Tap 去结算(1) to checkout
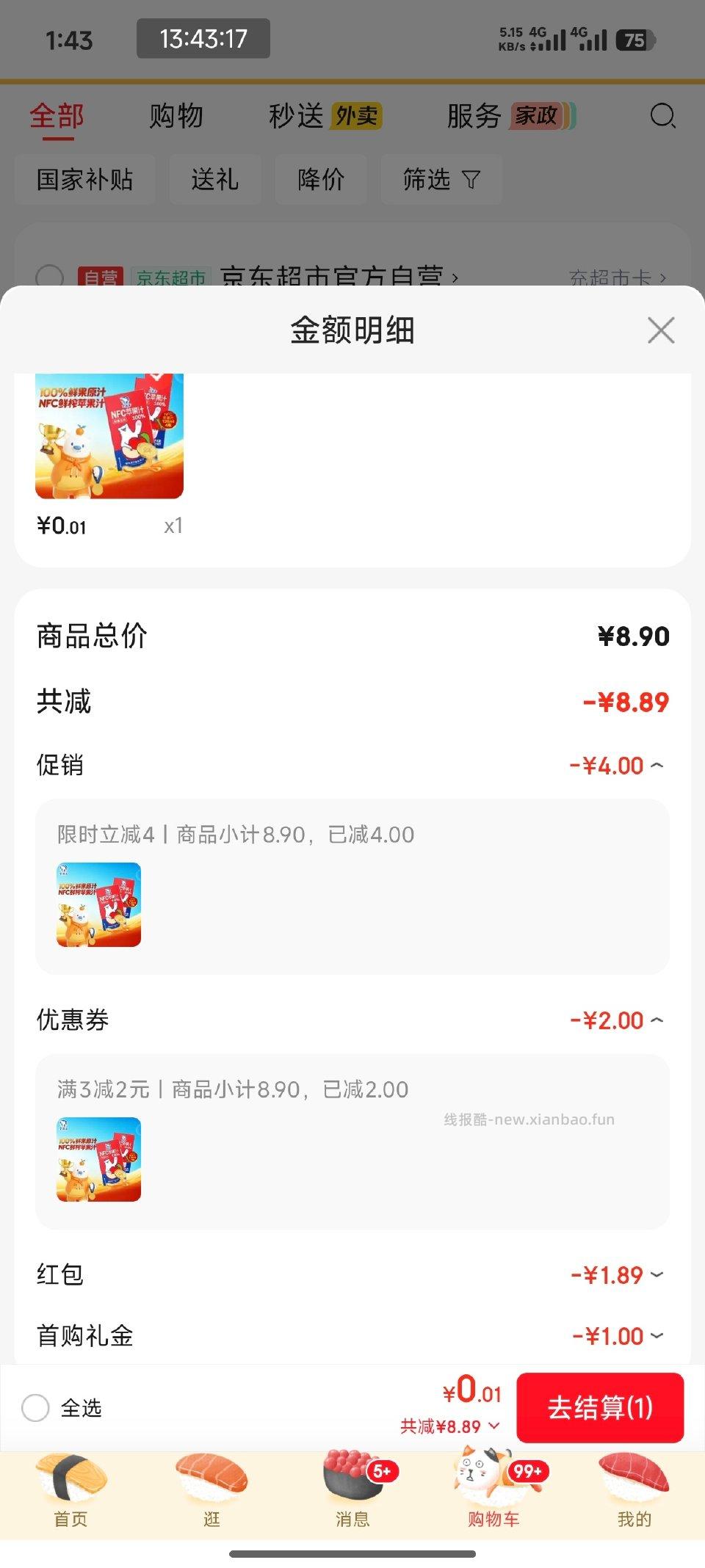Viewport: 705px width, 1568px height. click(600, 1408)
